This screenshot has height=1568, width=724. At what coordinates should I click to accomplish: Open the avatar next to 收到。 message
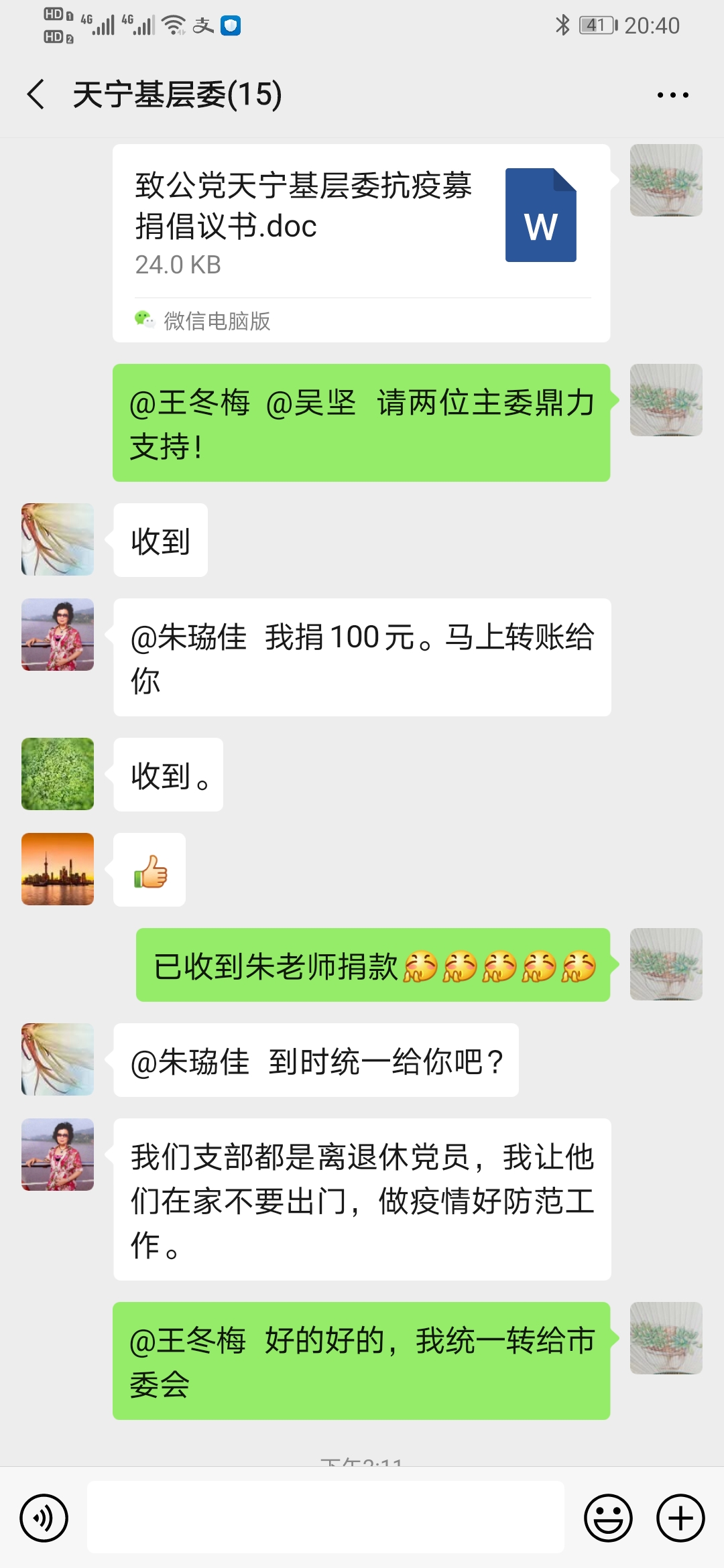tap(58, 774)
